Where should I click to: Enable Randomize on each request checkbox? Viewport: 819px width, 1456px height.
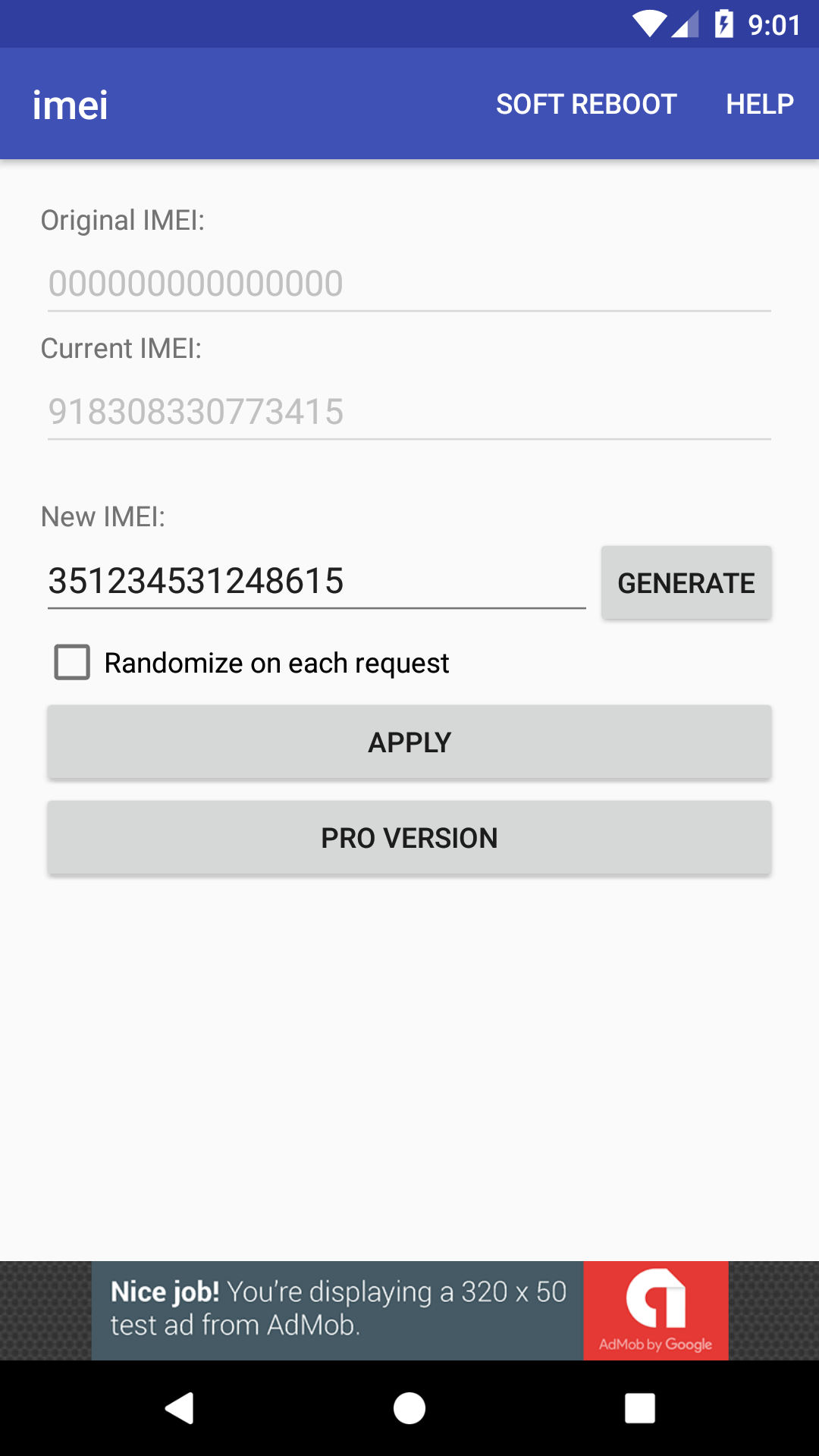coord(73,662)
